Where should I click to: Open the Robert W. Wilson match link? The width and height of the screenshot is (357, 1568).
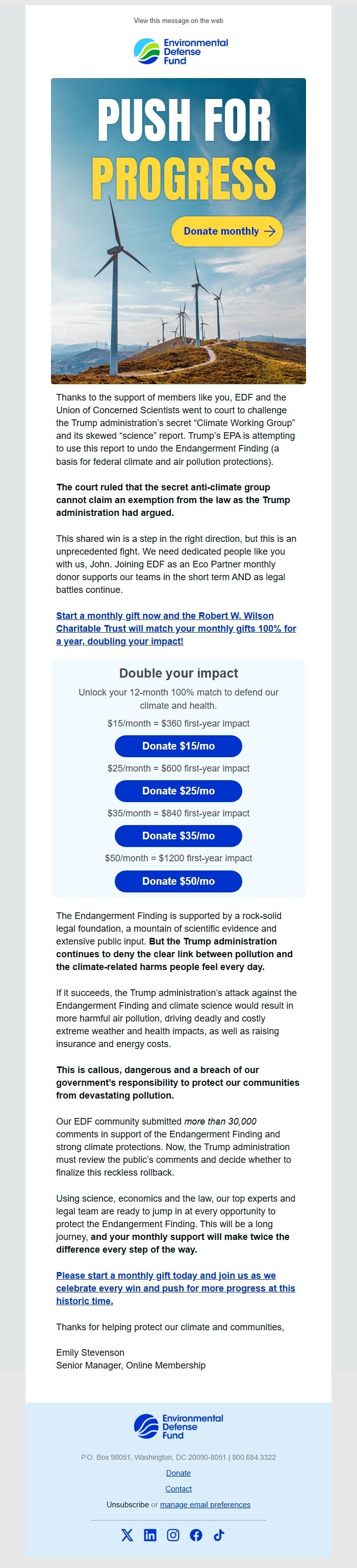pos(176,628)
